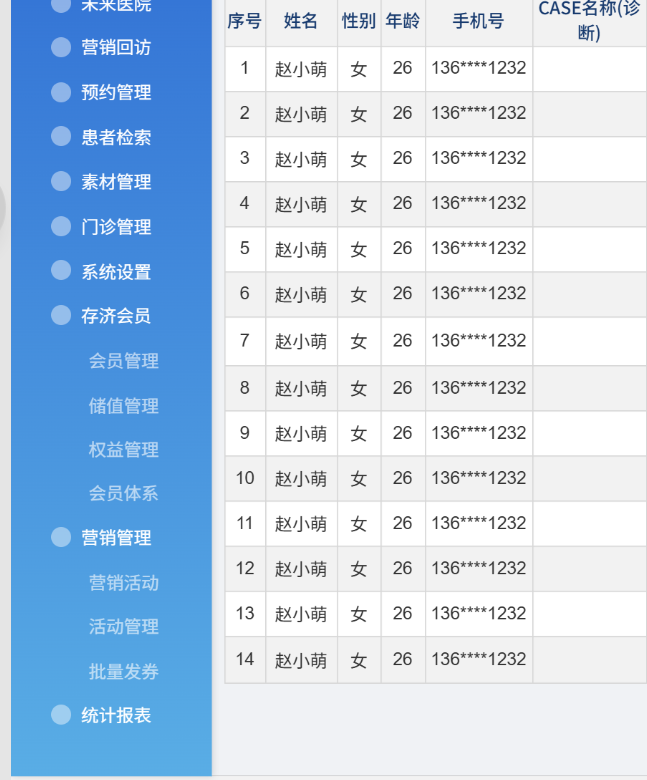This screenshot has height=780, width=647.
Task: Collapse the 营销管理 menu group
Action: click(x=115, y=538)
